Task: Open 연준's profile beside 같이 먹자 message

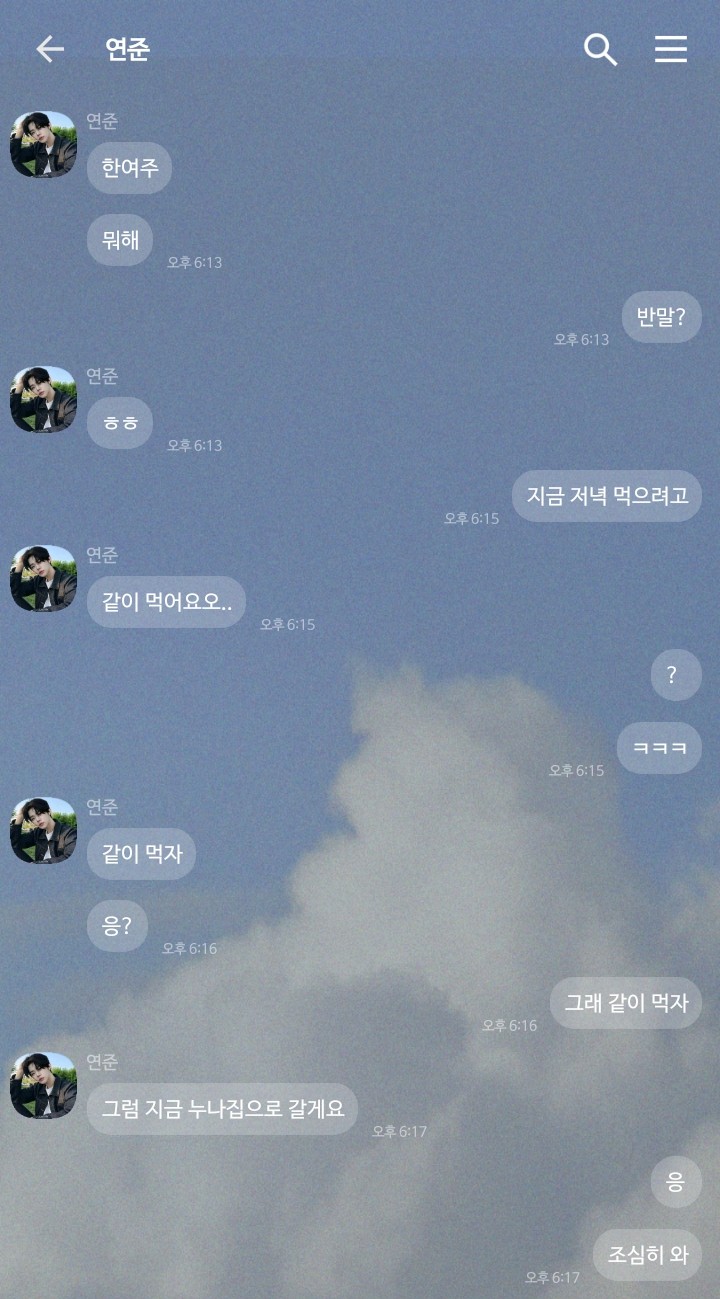Action: tap(43, 830)
